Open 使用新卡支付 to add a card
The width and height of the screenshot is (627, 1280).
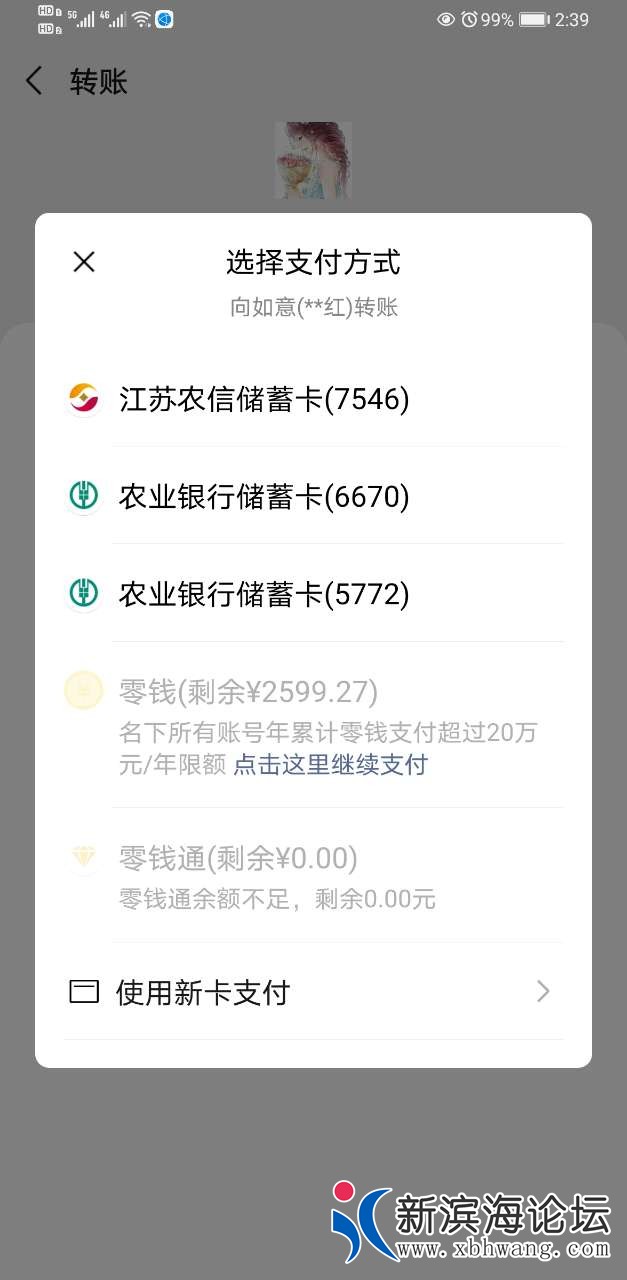310,992
